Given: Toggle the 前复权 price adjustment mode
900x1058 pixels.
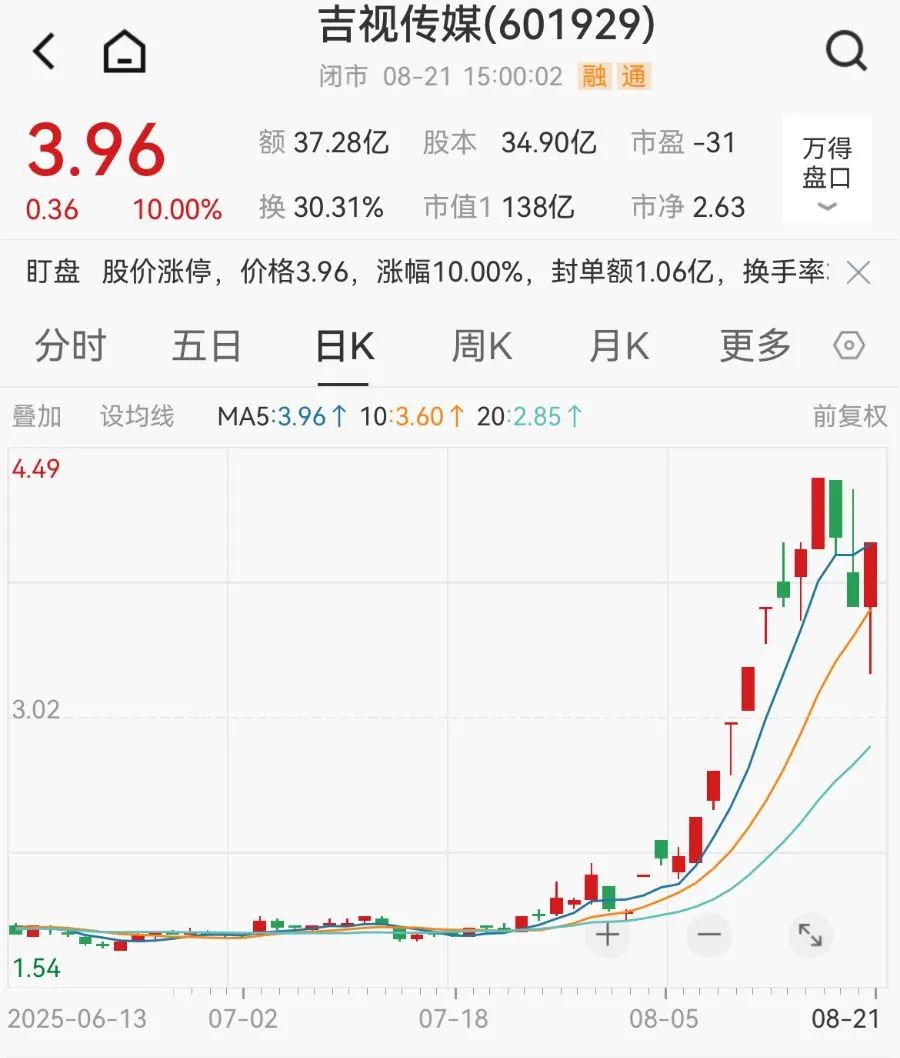Looking at the screenshot, I should [x=849, y=416].
